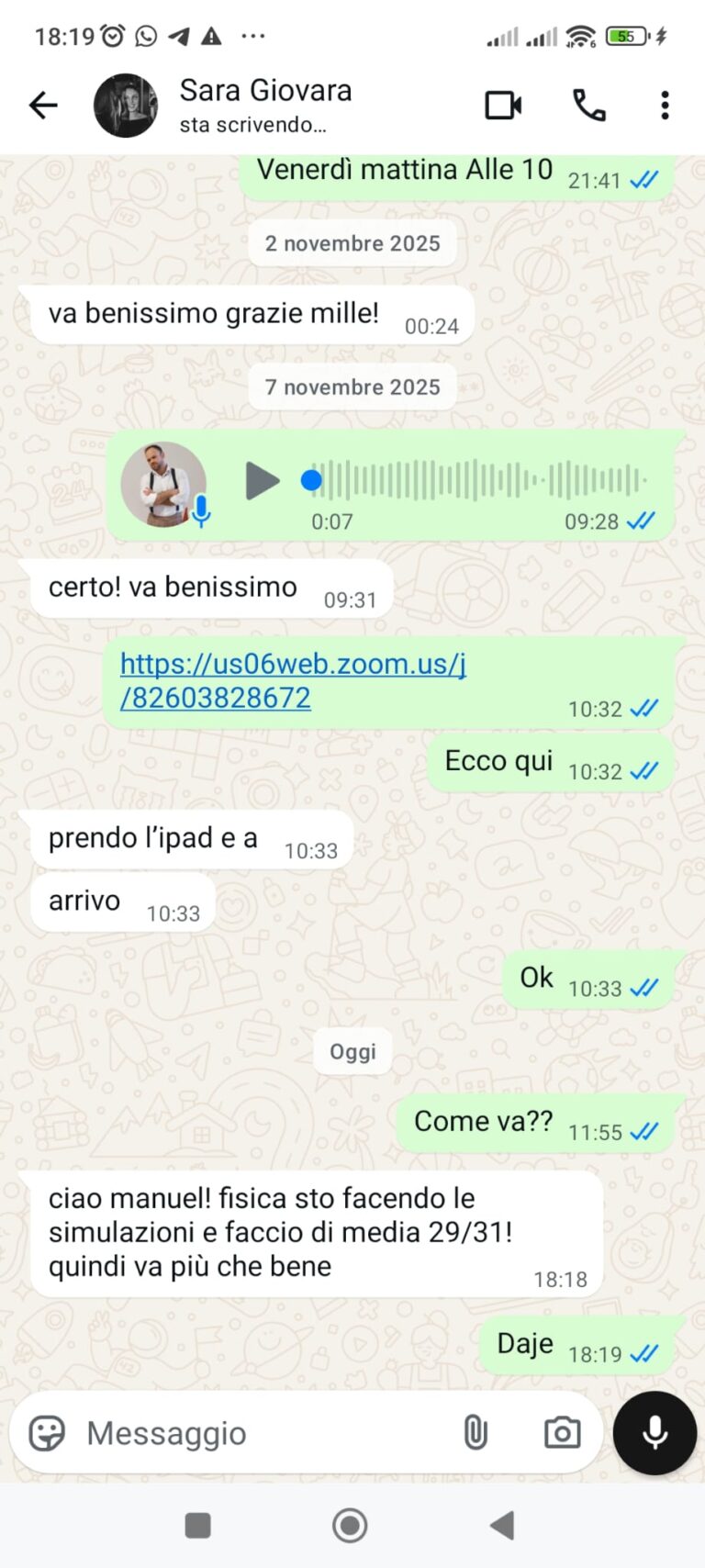Open recent apps from navigation bar
Viewport: 705px width, 1568px height.
coord(197,1526)
